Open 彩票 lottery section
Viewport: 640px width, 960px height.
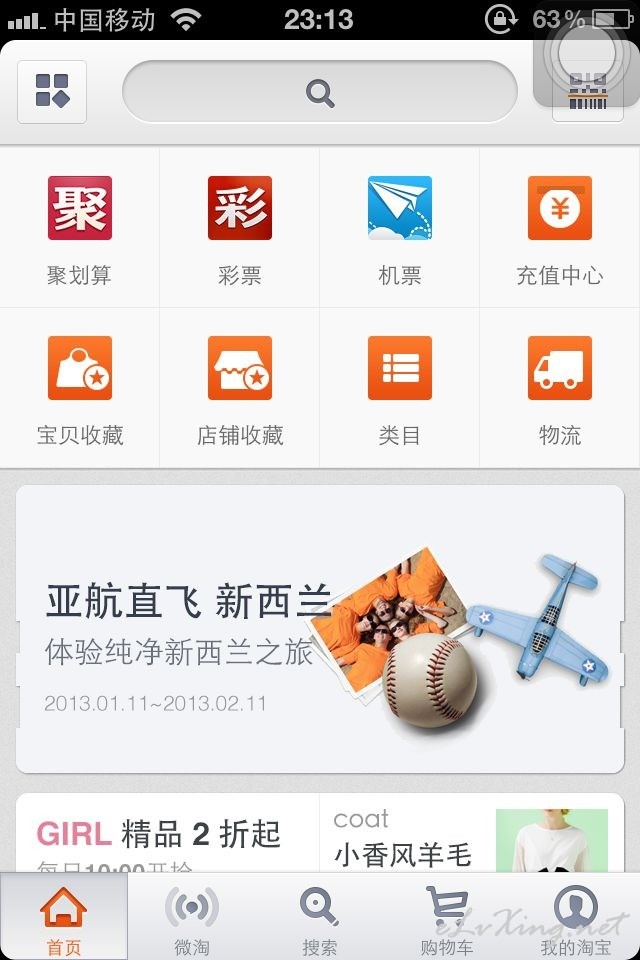point(240,228)
